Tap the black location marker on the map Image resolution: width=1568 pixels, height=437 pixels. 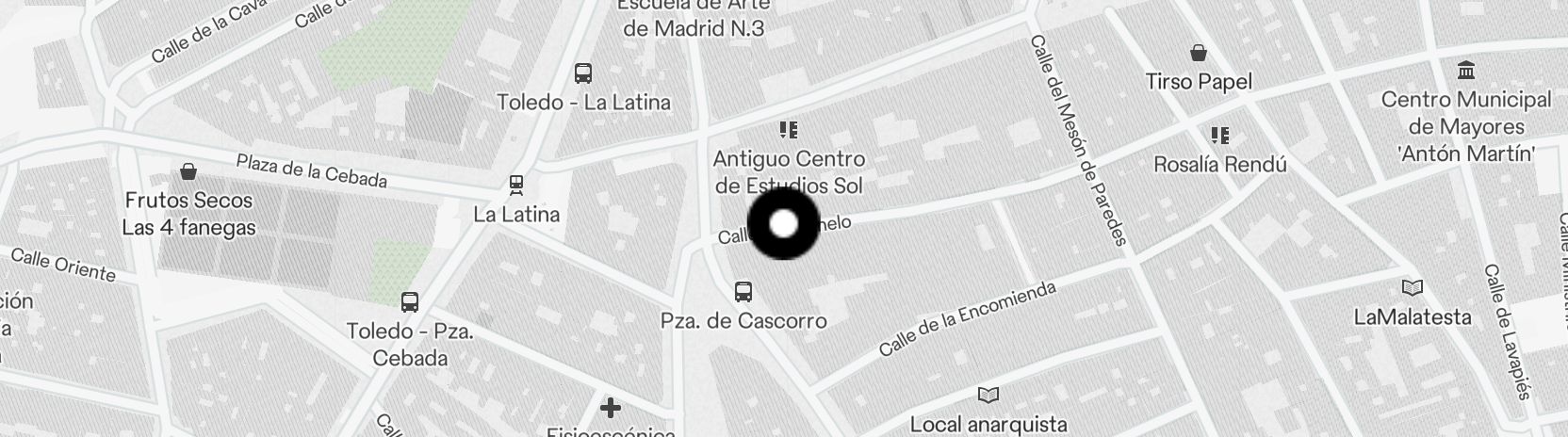point(783,224)
